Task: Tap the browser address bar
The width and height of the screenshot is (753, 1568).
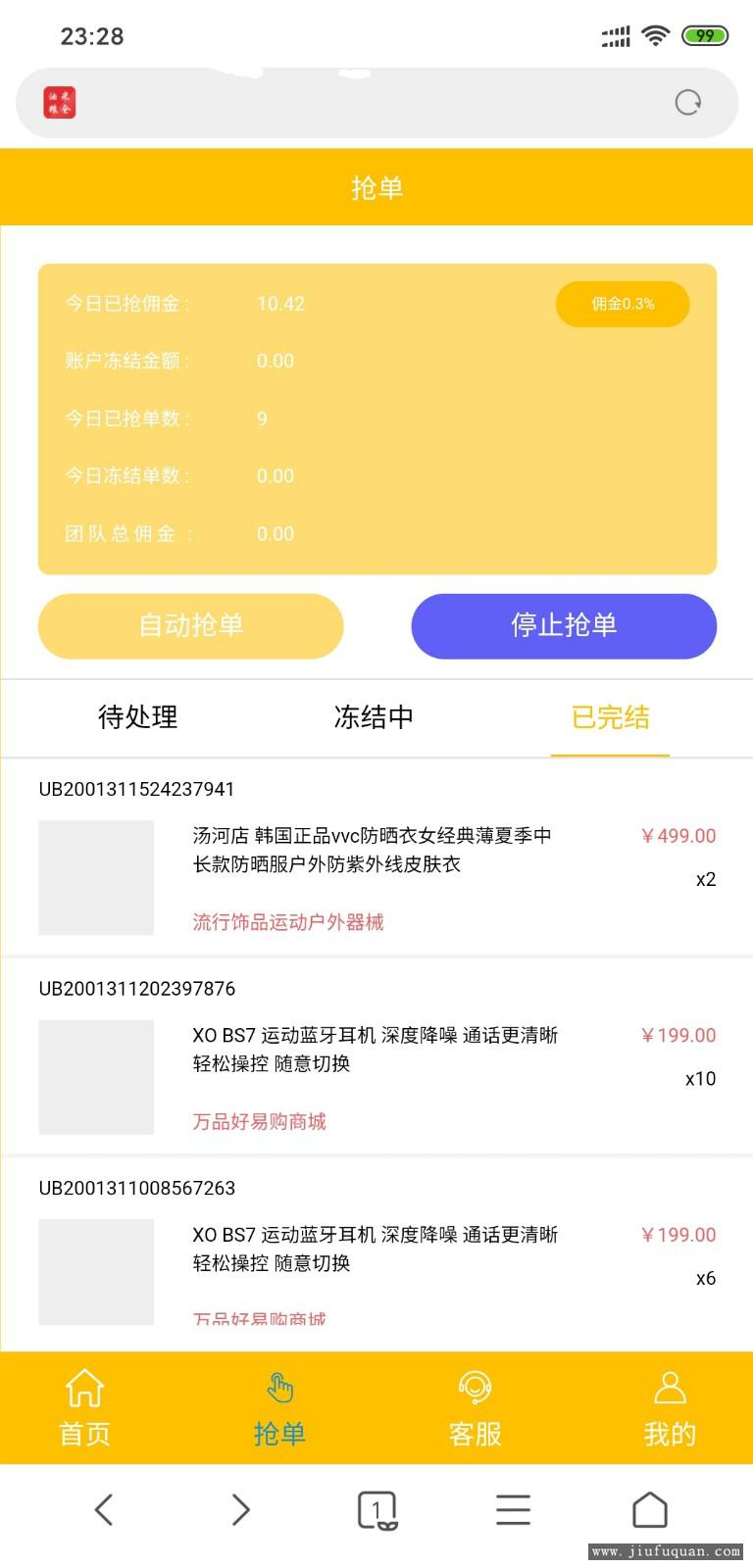Action: [x=376, y=103]
